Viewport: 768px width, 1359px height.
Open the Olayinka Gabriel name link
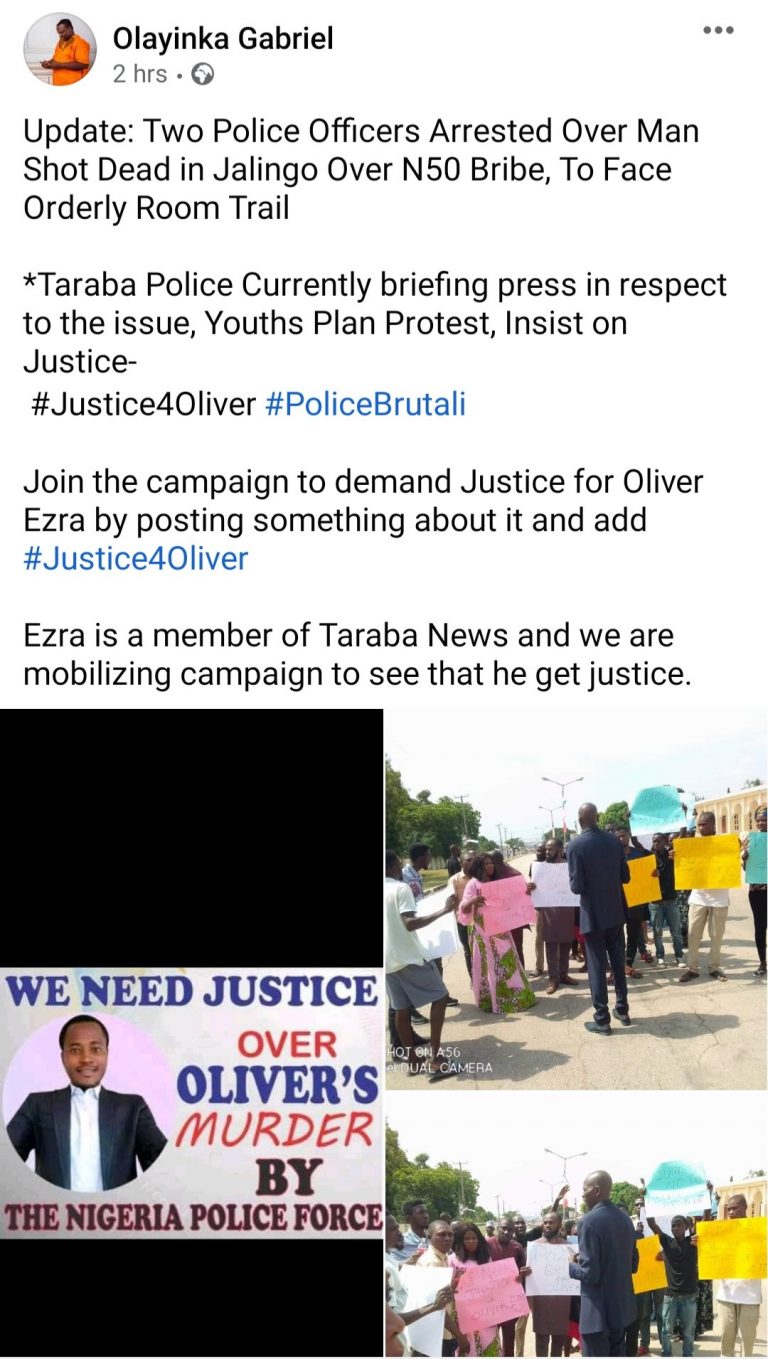[x=222, y=39]
